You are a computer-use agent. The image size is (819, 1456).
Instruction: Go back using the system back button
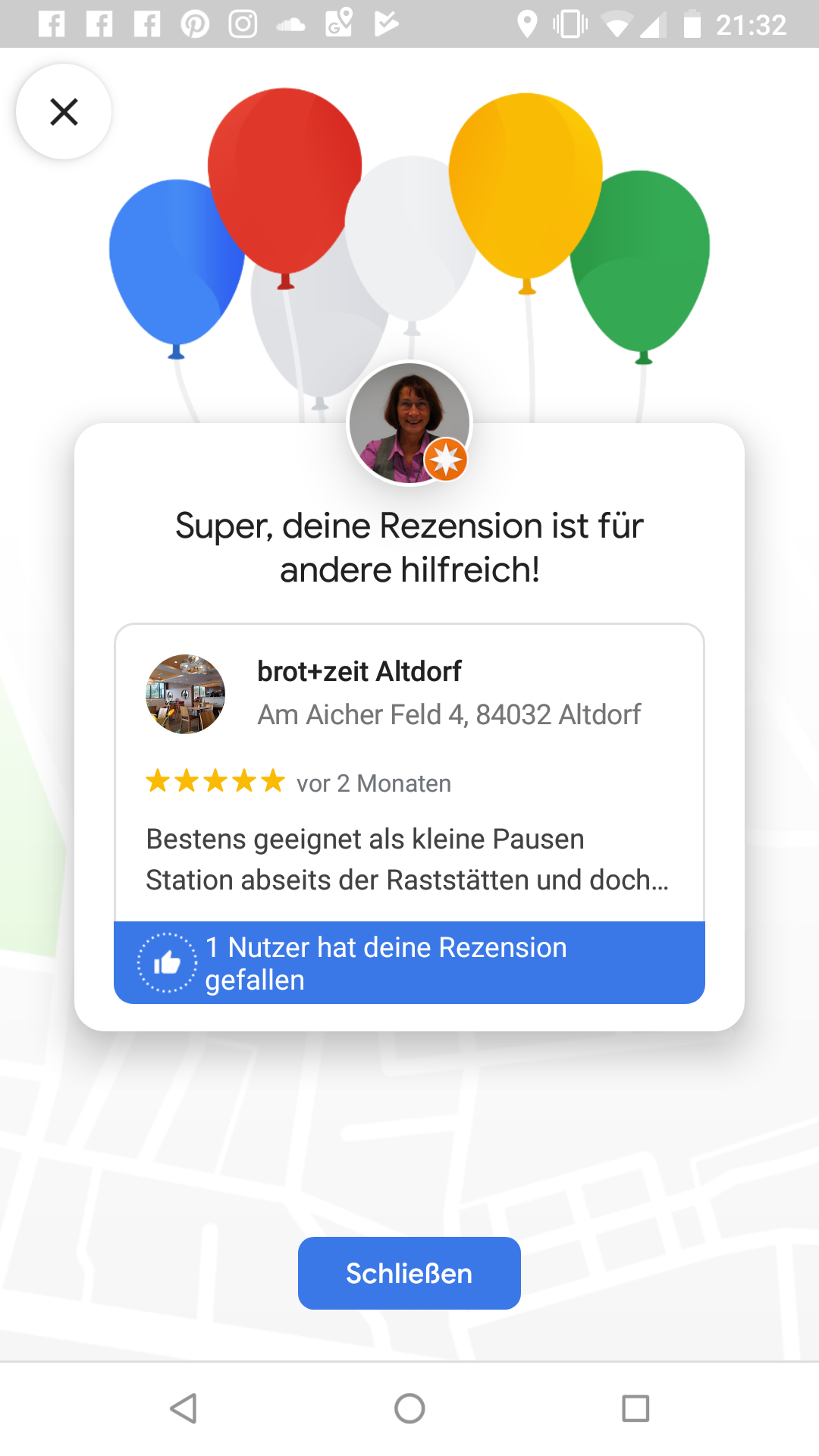(x=184, y=1408)
